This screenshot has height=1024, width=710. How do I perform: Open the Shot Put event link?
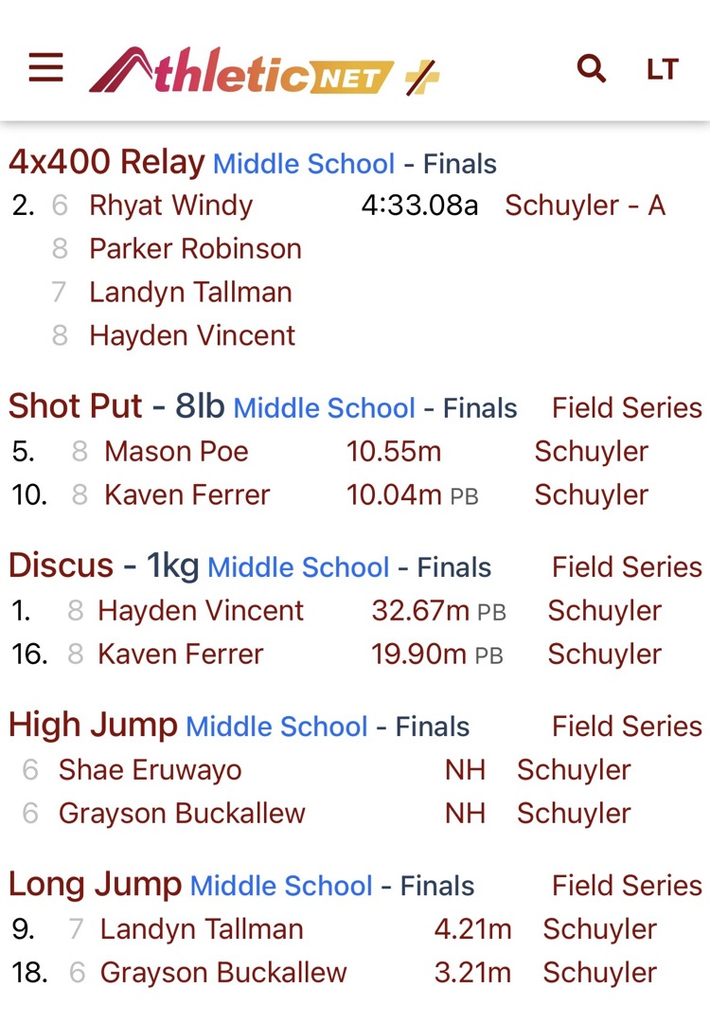(75, 407)
